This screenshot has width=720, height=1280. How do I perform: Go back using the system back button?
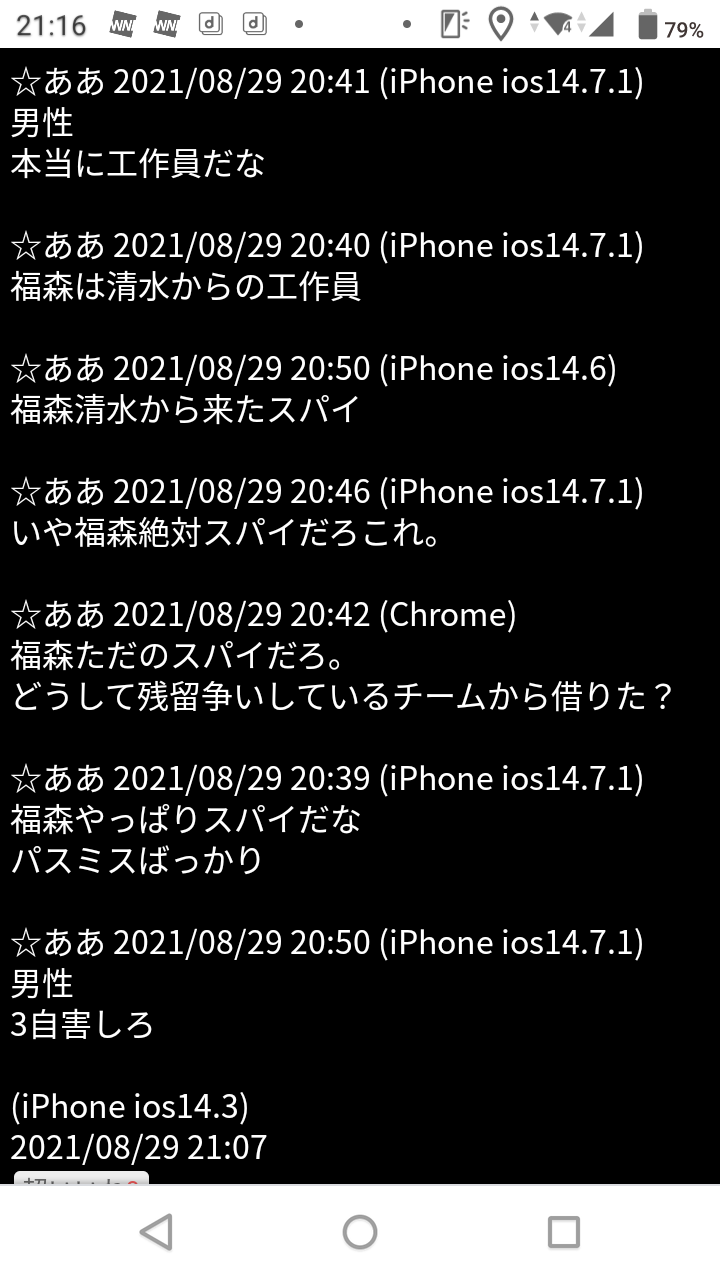157,1231
